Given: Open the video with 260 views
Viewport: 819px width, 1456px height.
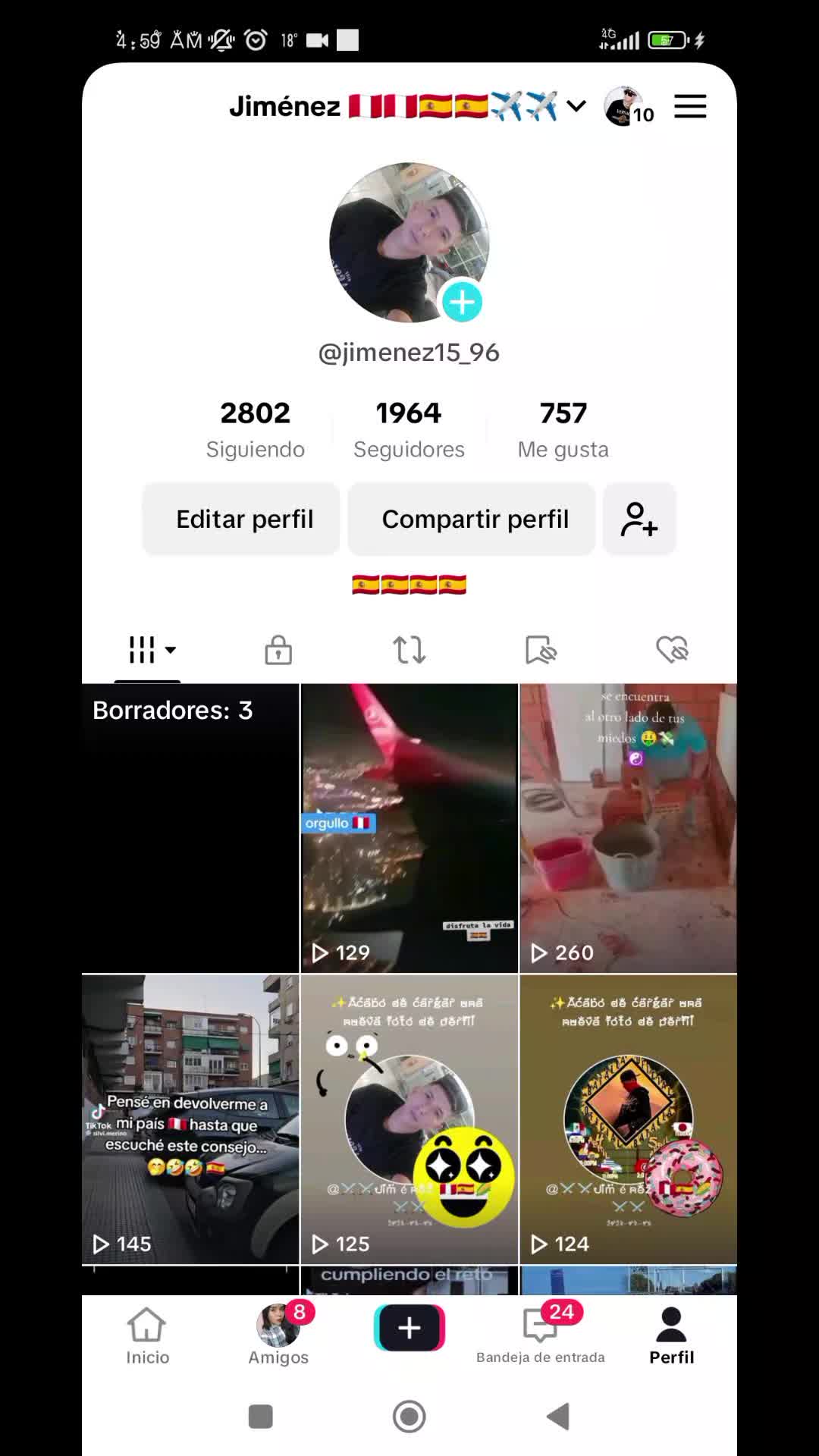Looking at the screenshot, I should 628,828.
